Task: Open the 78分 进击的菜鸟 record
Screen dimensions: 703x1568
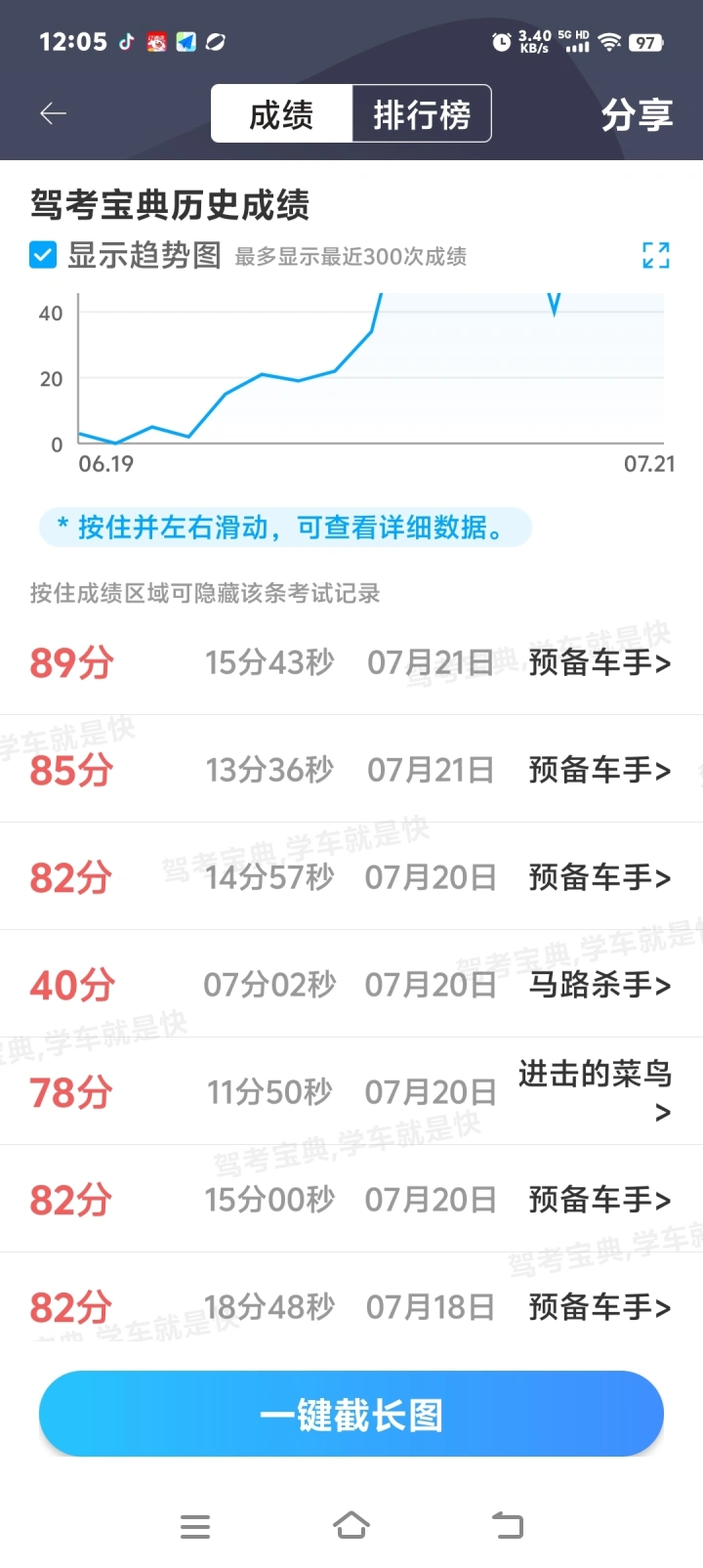Action: (351, 1092)
